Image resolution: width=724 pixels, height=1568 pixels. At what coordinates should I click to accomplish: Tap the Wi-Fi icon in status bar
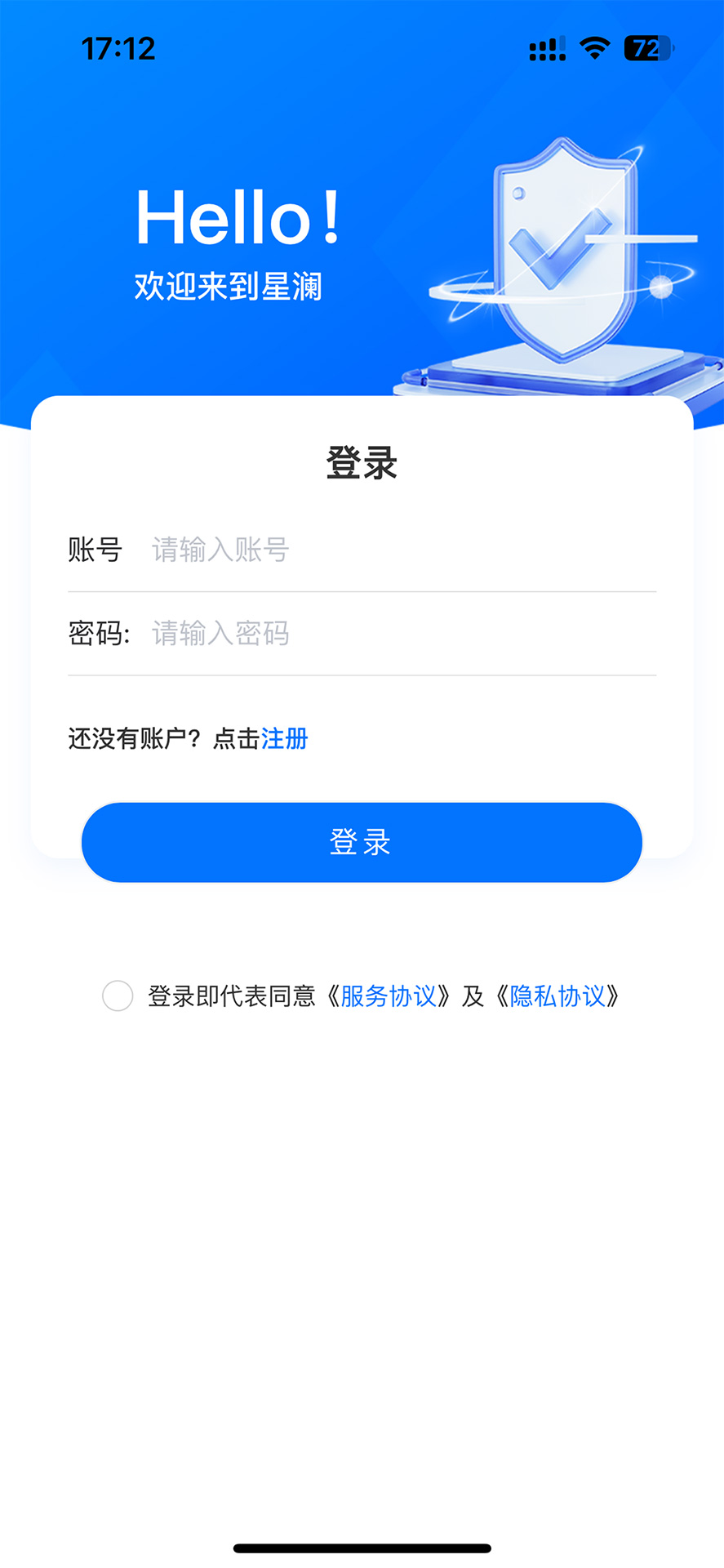pyautogui.click(x=595, y=48)
